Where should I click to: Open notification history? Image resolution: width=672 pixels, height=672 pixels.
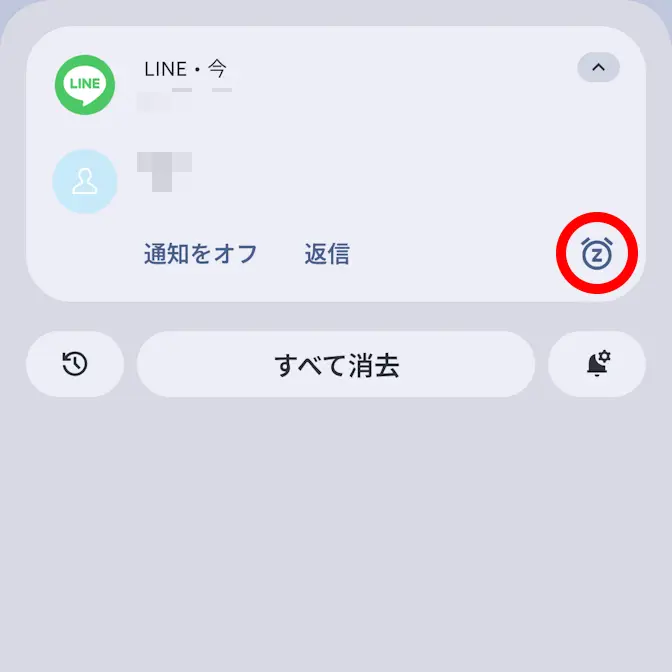tap(75, 364)
